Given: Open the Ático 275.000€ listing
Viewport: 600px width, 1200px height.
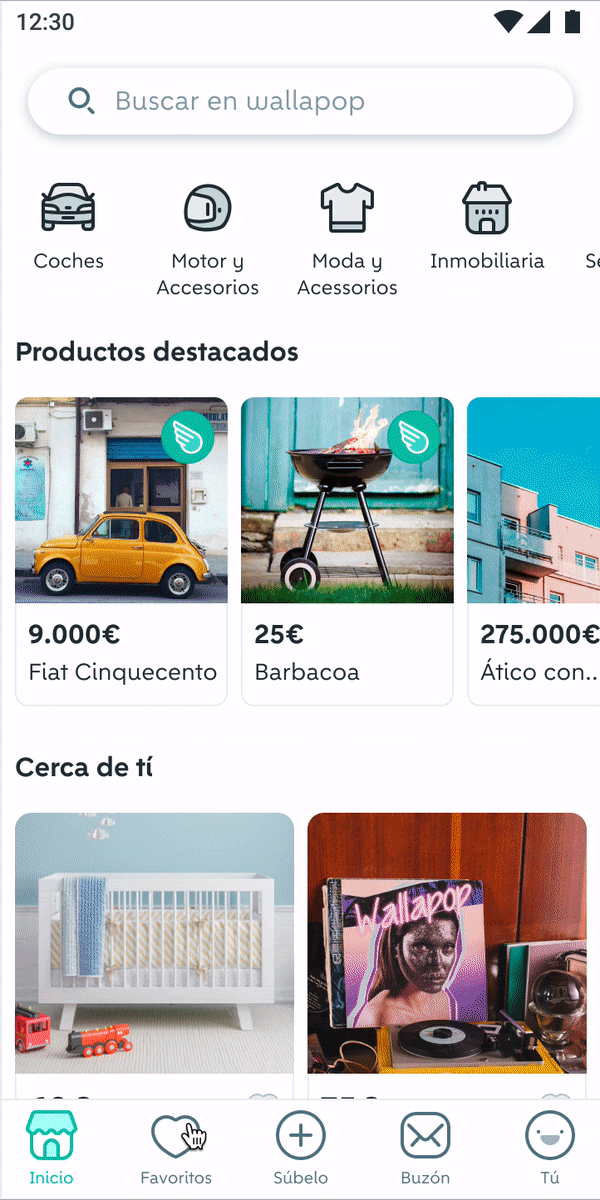Looking at the screenshot, I should click(534, 550).
